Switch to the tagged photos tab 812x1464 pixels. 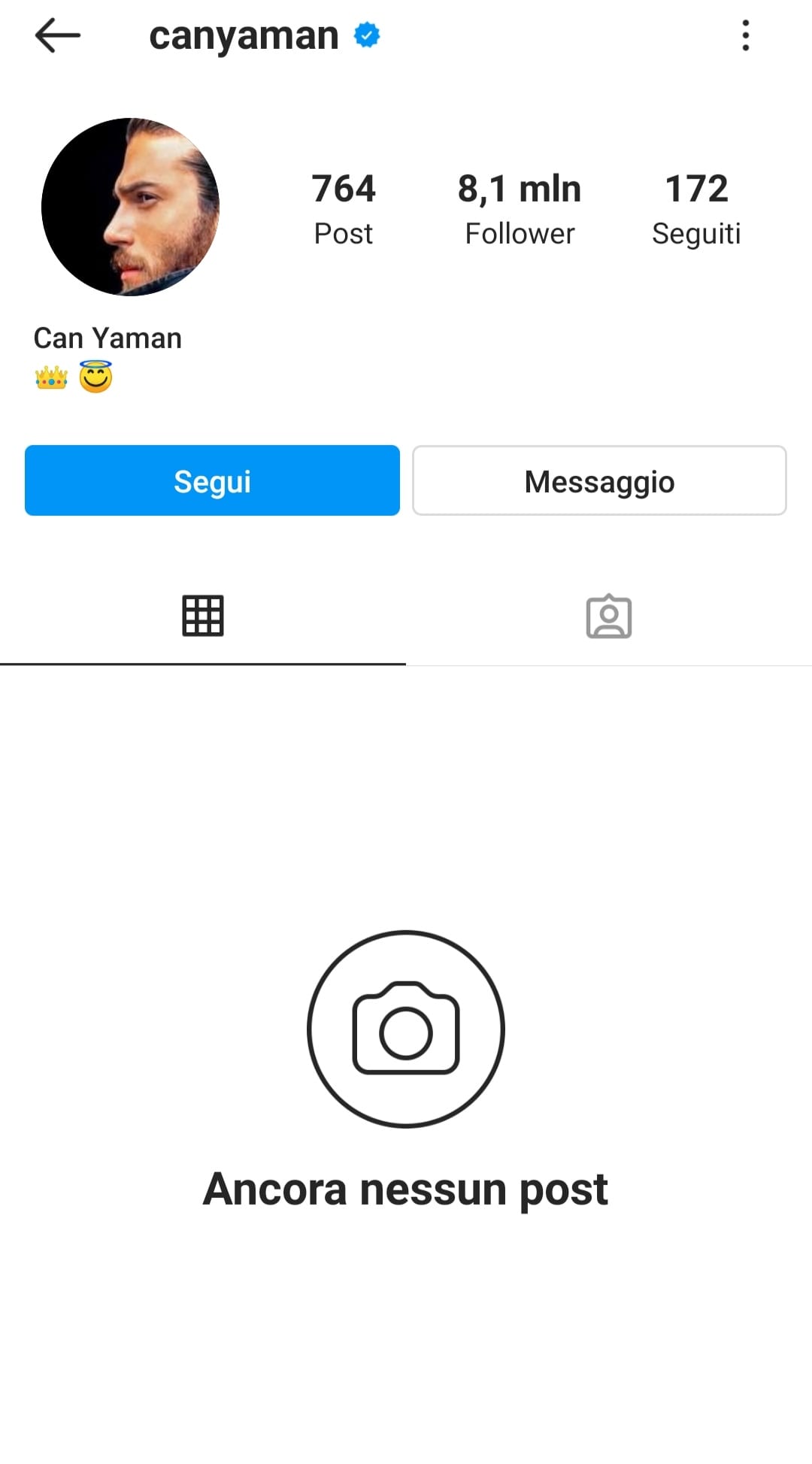(x=609, y=617)
